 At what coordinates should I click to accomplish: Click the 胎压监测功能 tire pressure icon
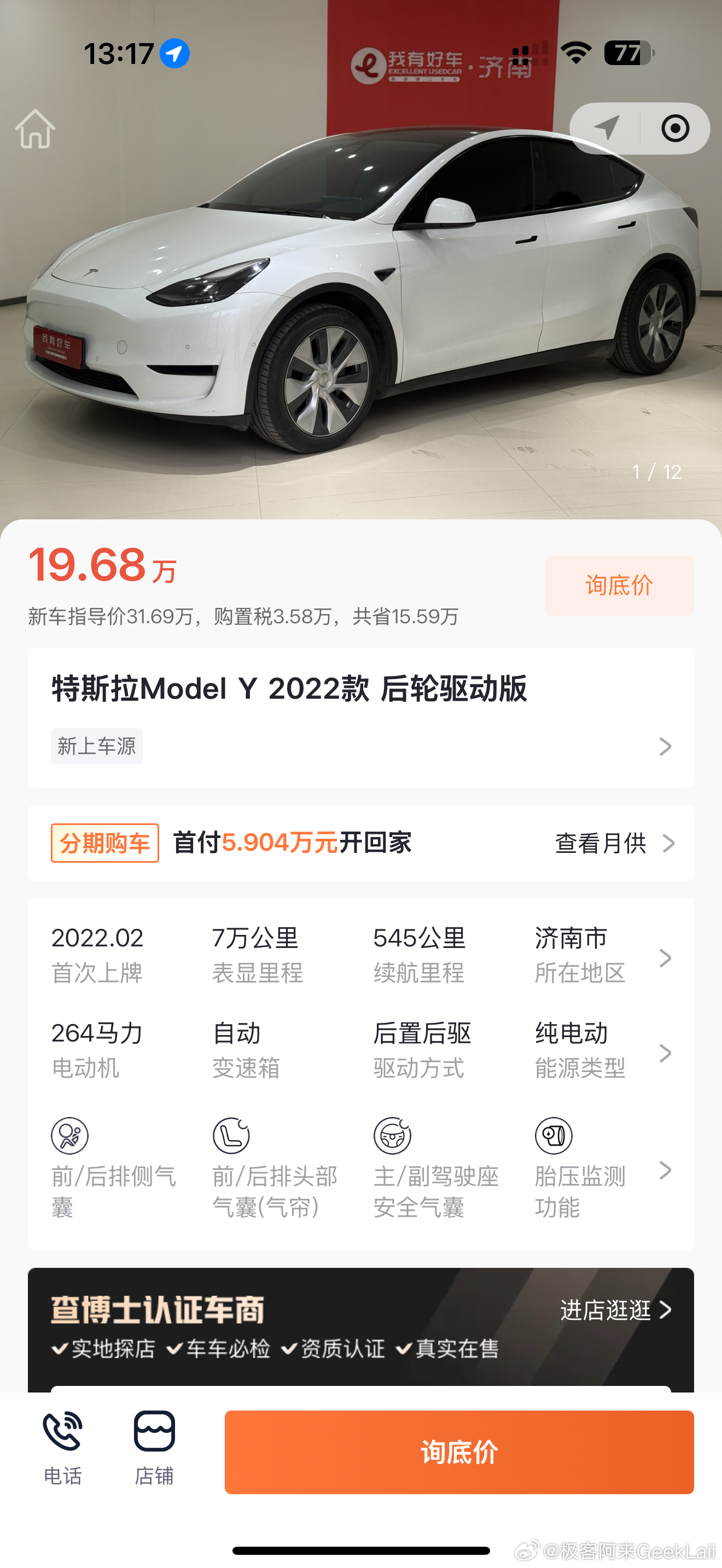tap(554, 1133)
